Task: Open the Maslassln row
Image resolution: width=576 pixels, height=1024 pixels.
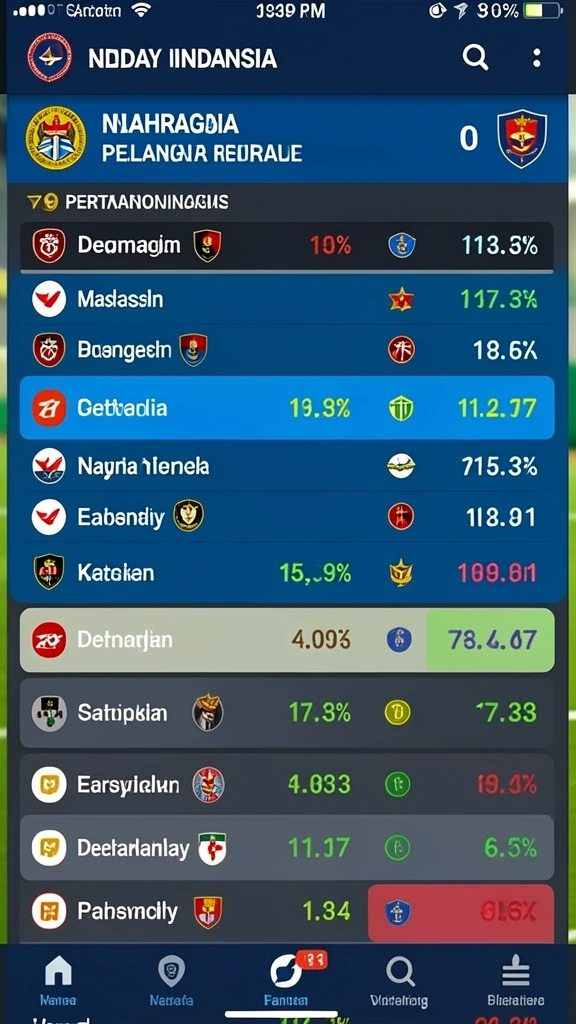Action: (287, 300)
